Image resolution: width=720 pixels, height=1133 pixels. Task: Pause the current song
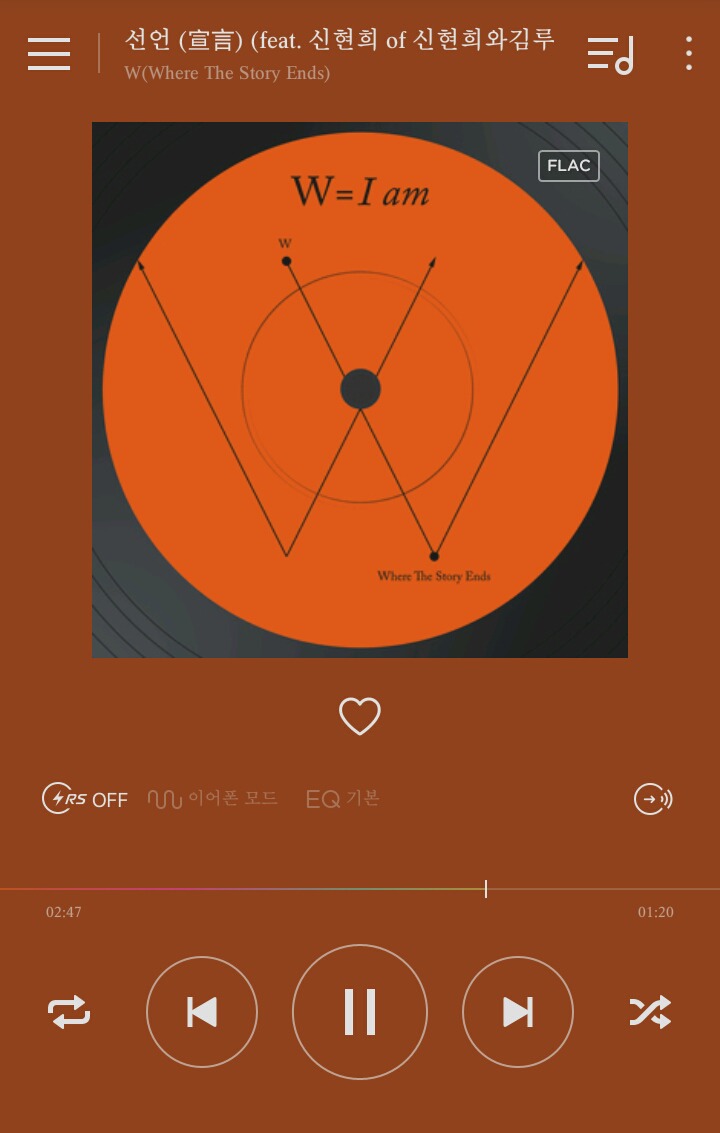tap(360, 1012)
